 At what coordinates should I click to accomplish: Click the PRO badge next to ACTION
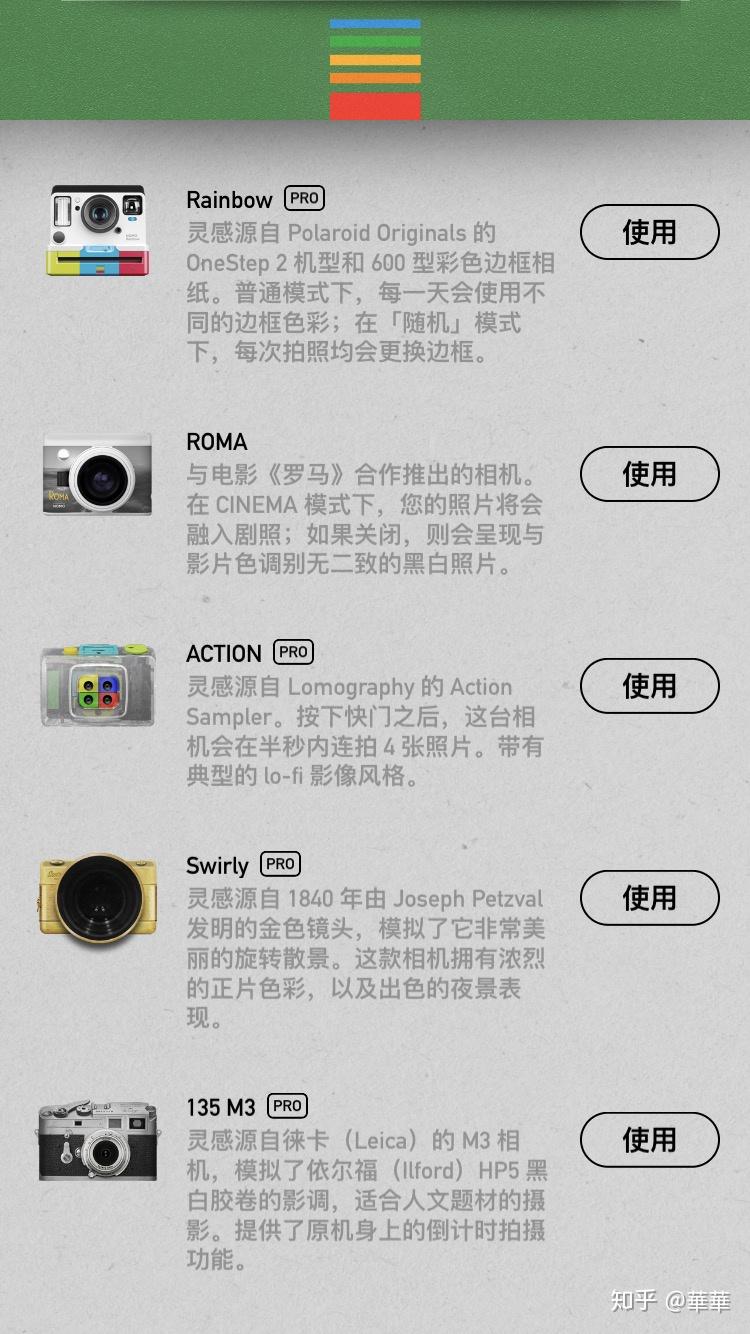[x=292, y=652]
